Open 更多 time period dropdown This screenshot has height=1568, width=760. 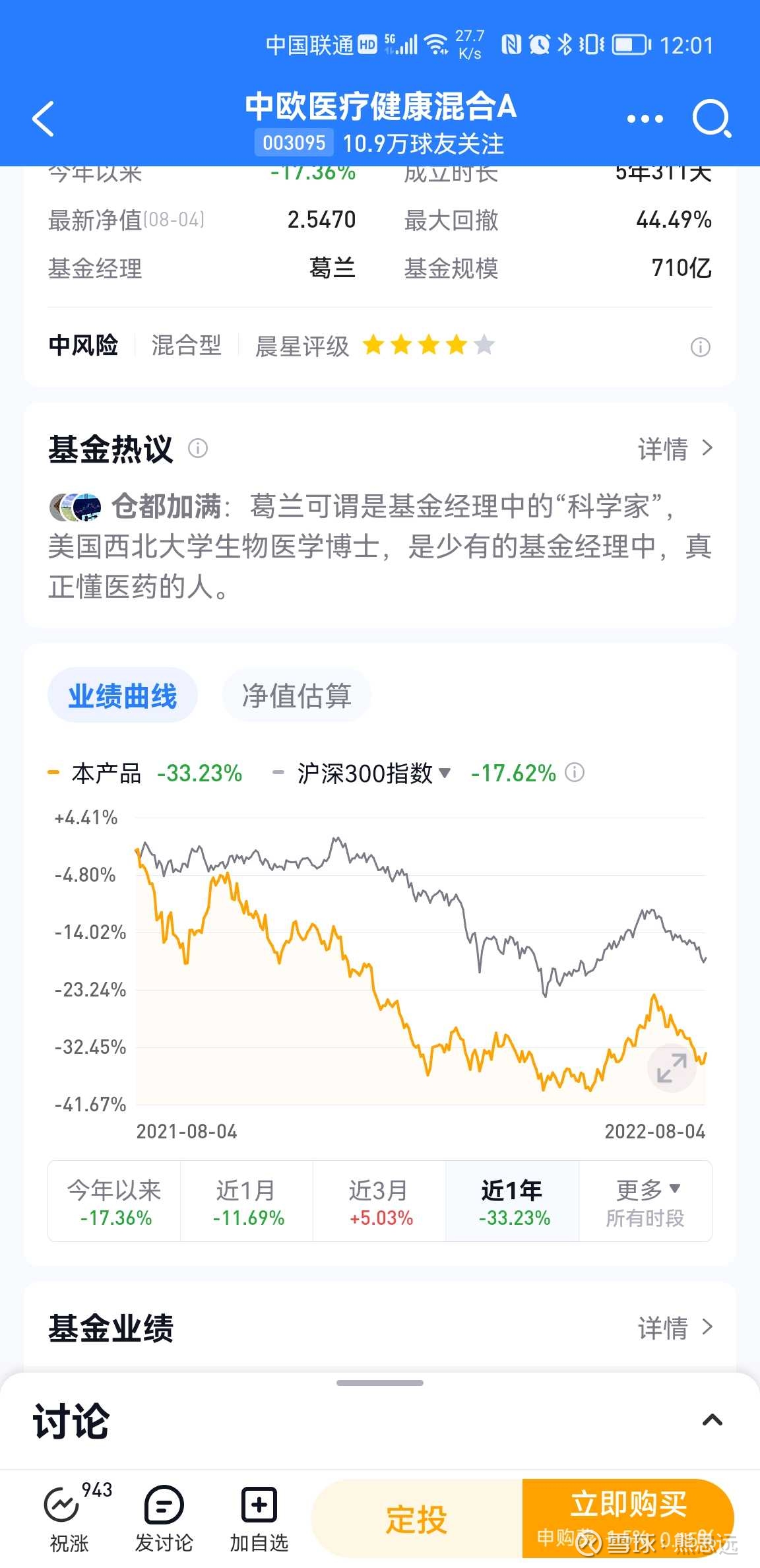click(x=645, y=1201)
